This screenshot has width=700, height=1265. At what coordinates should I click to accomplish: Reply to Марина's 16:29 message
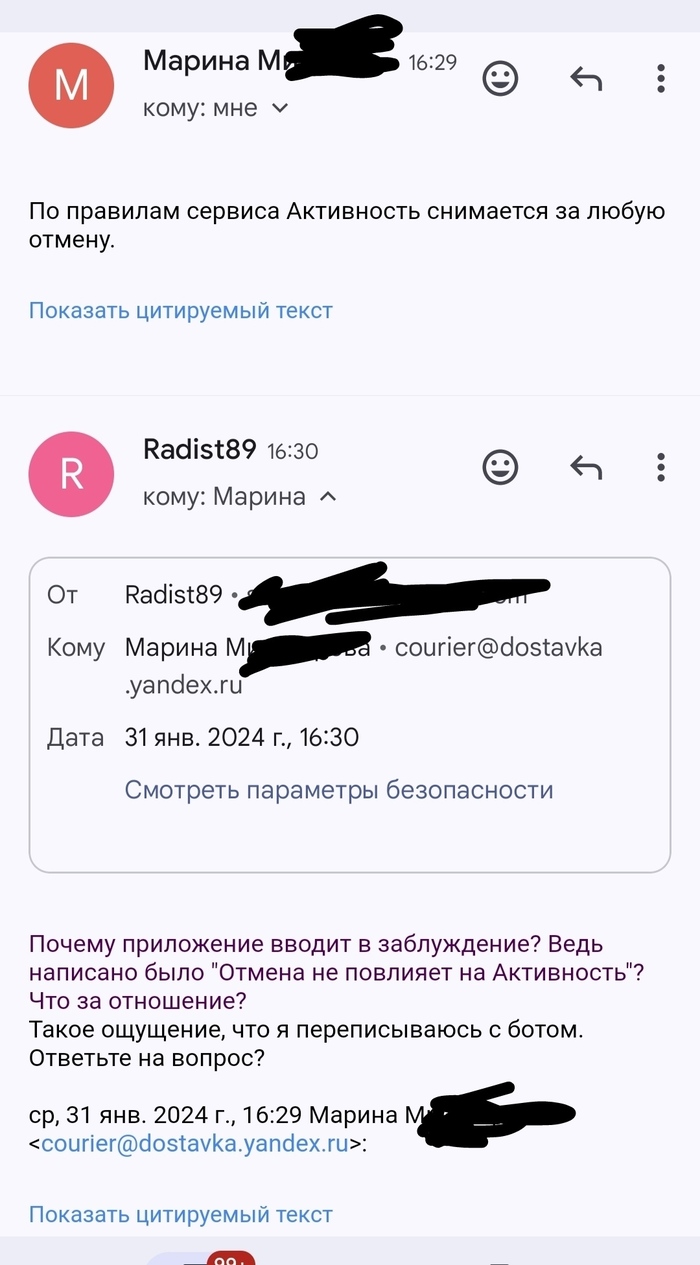pos(586,78)
